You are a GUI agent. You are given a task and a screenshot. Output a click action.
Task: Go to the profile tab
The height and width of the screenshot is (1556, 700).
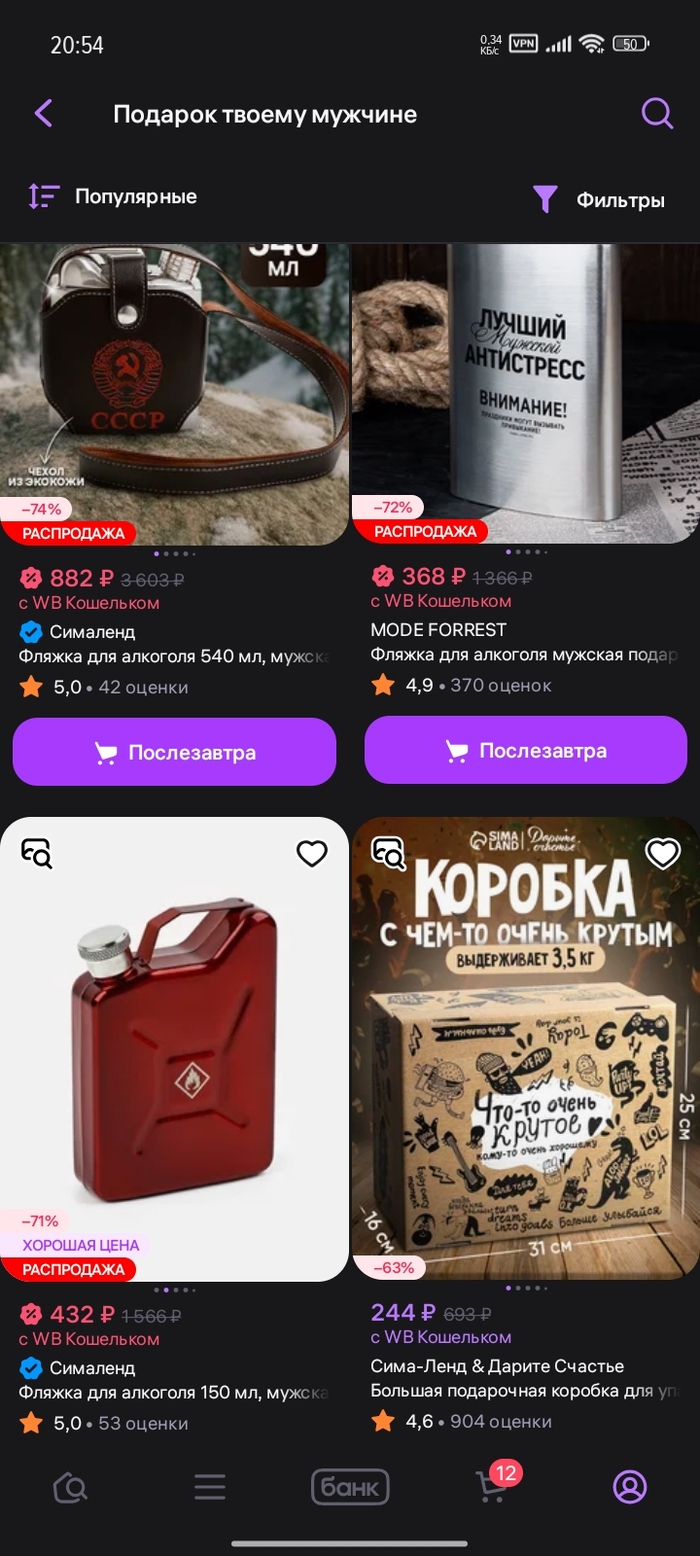pos(630,1488)
